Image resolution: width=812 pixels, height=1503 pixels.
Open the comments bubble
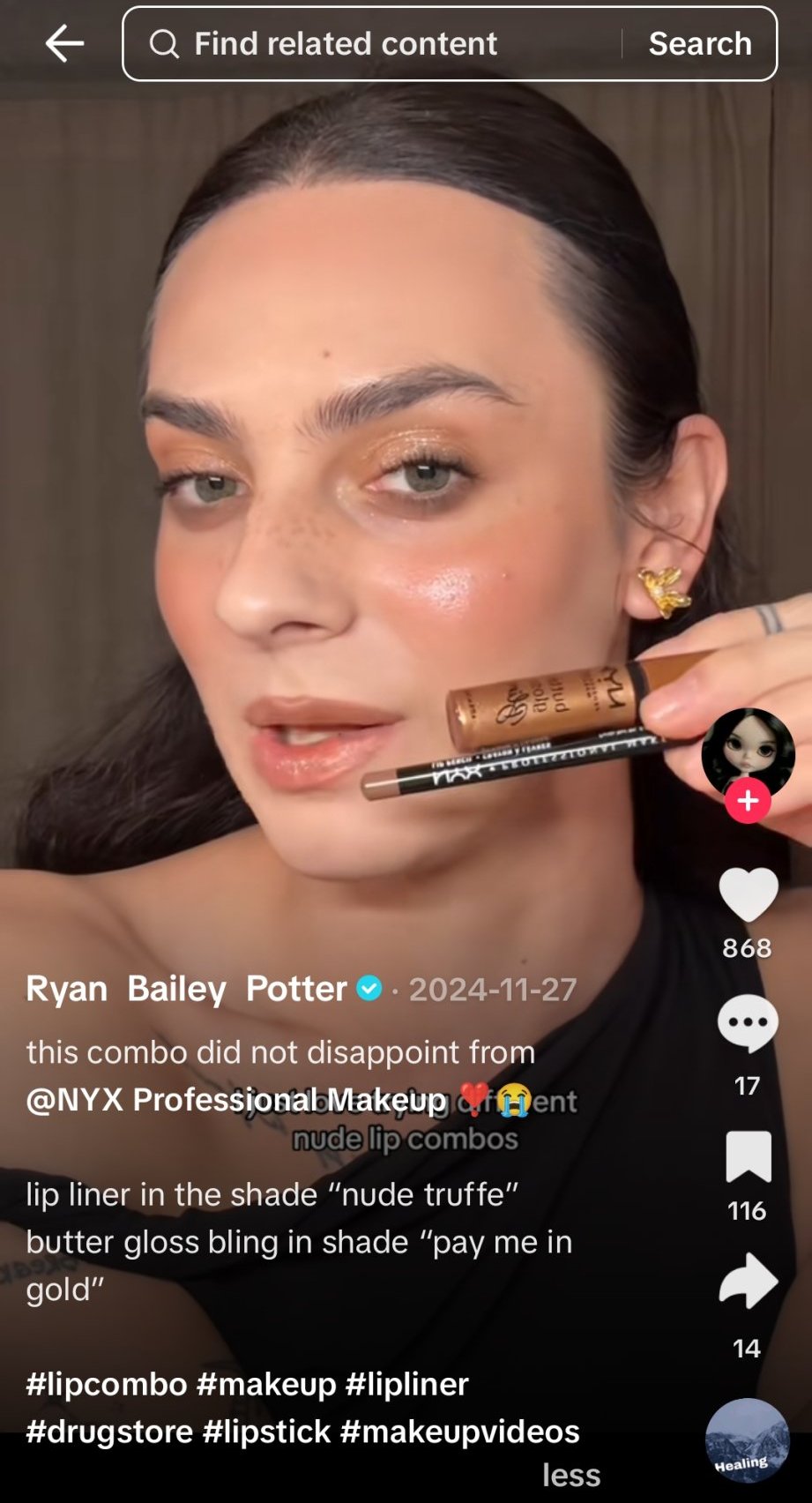[x=748, y=1024]
